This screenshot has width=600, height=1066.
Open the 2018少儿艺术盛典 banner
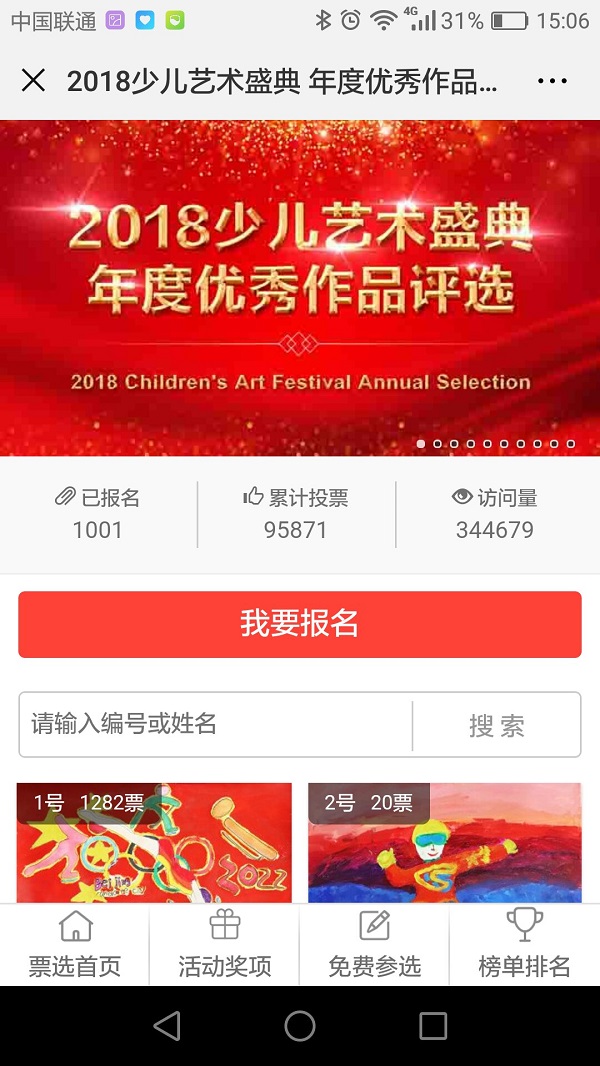point(300,288)
